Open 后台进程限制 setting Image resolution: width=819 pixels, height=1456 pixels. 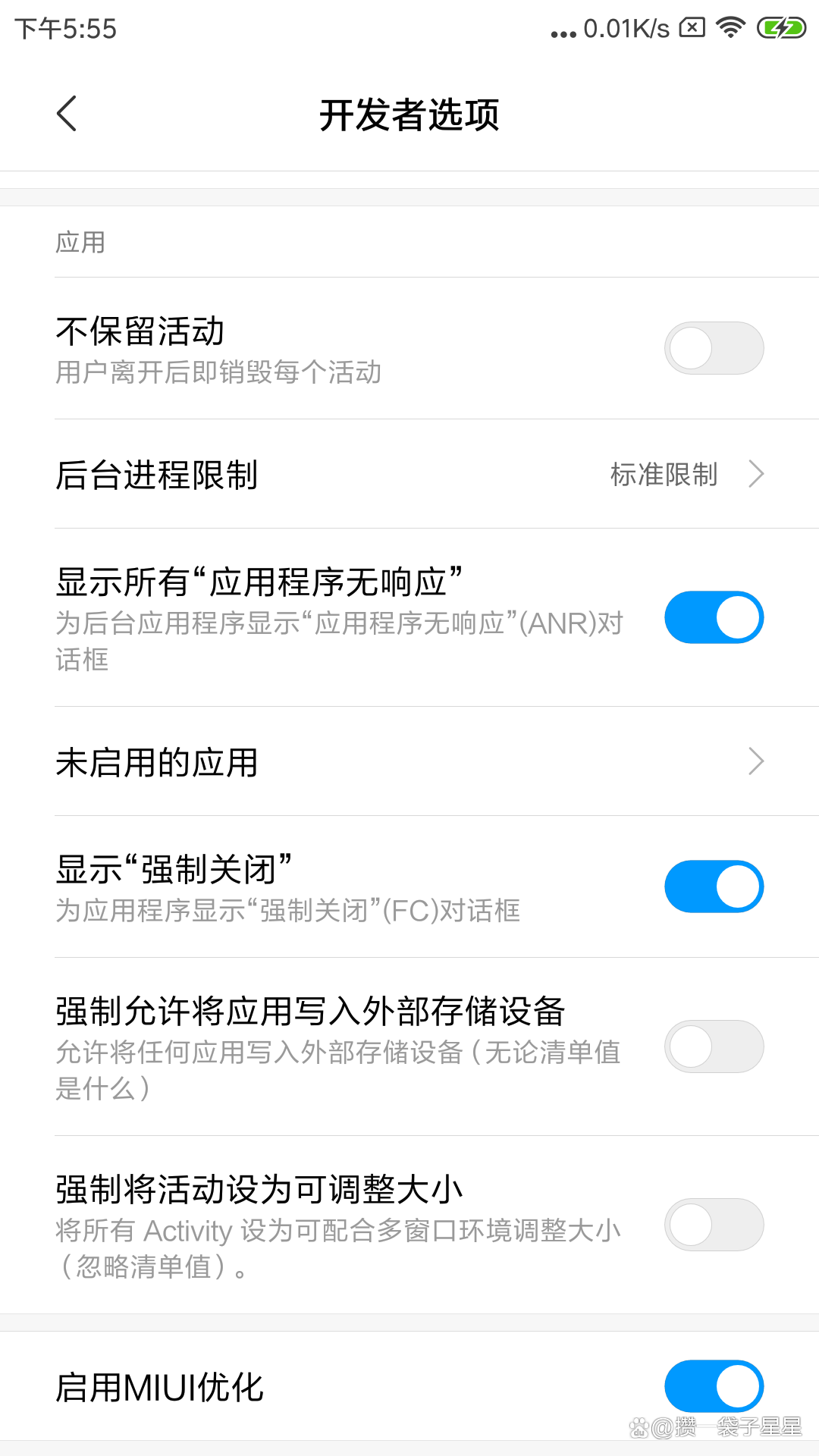point(409,475)
